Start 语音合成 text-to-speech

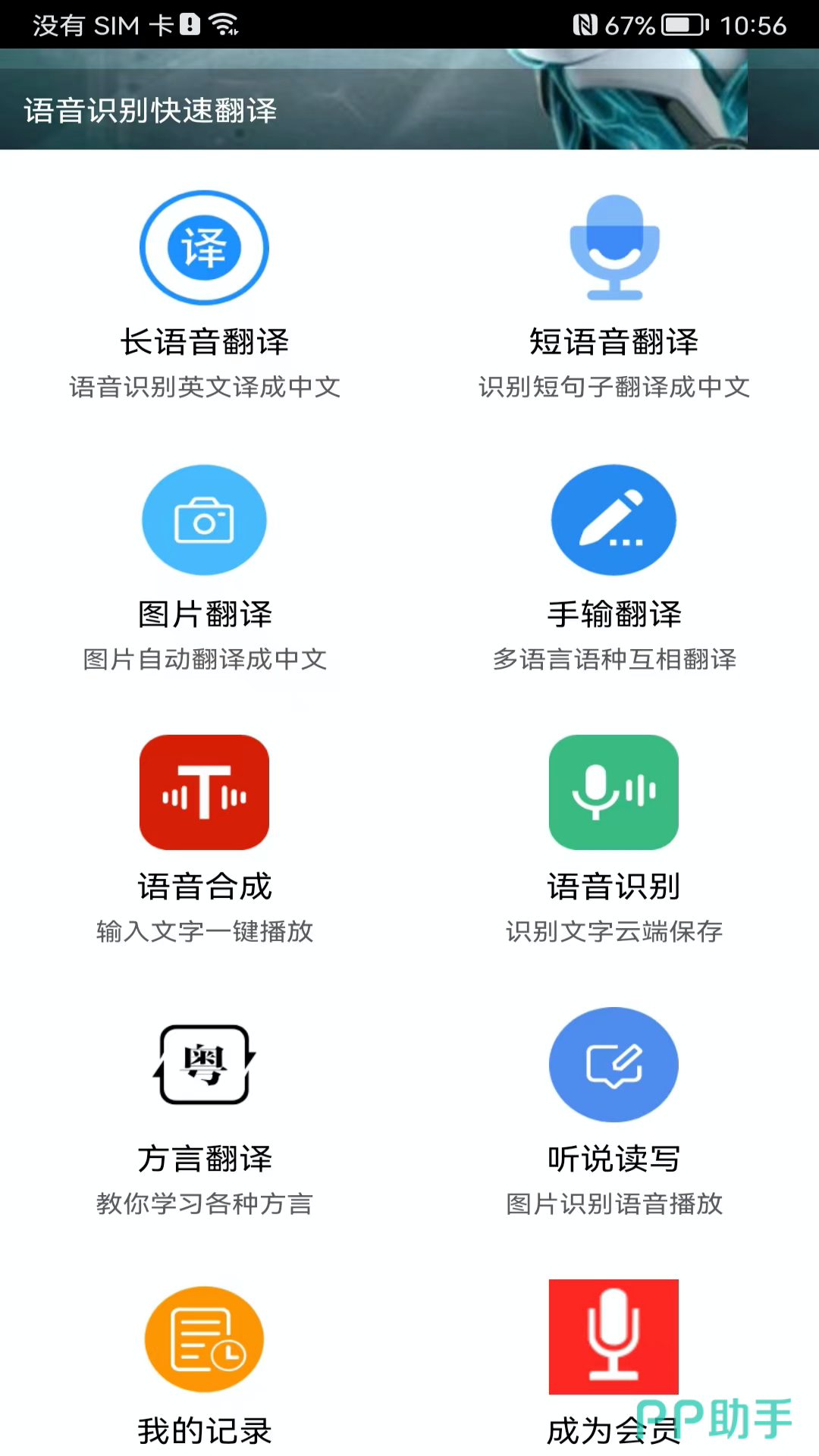pos(204,792)
